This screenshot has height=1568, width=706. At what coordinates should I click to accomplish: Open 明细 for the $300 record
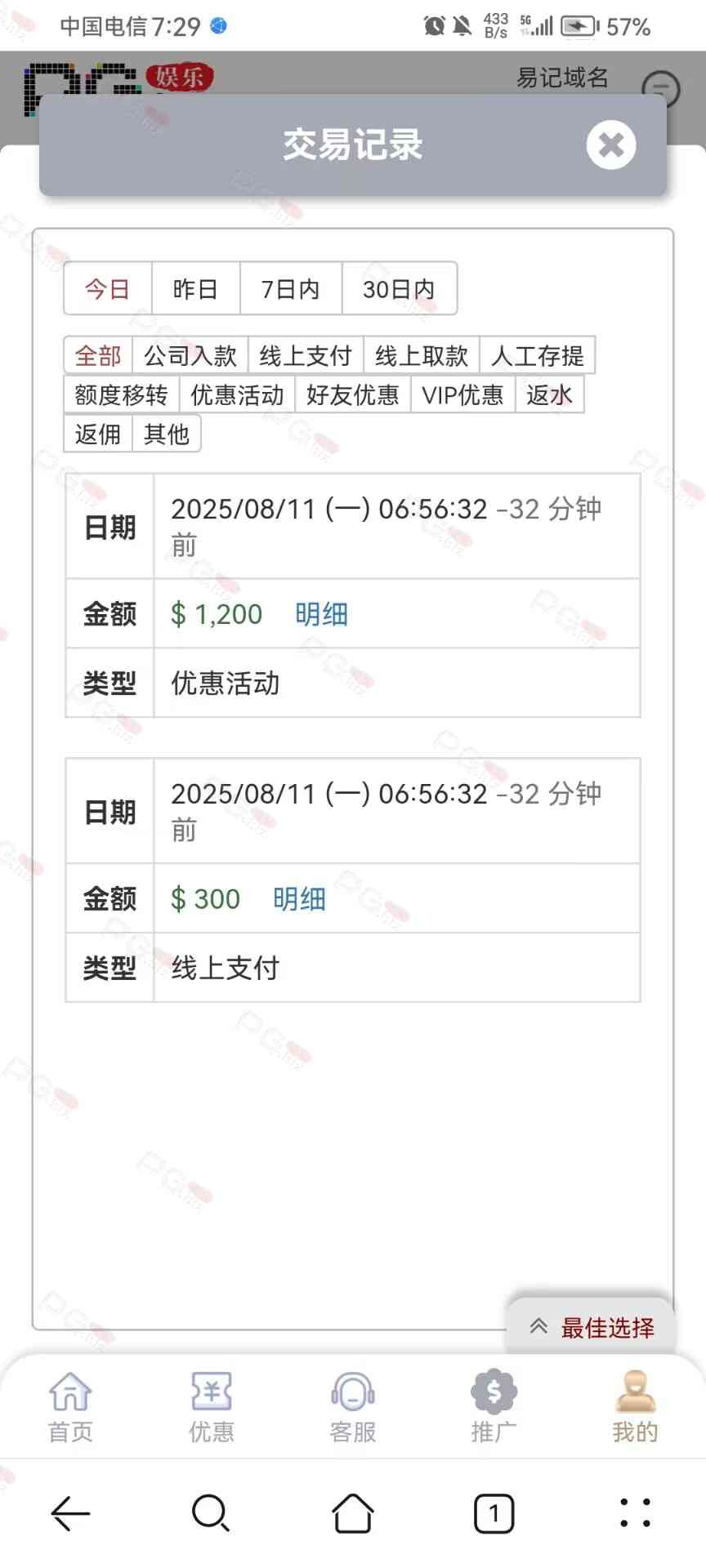coord(299,899)
